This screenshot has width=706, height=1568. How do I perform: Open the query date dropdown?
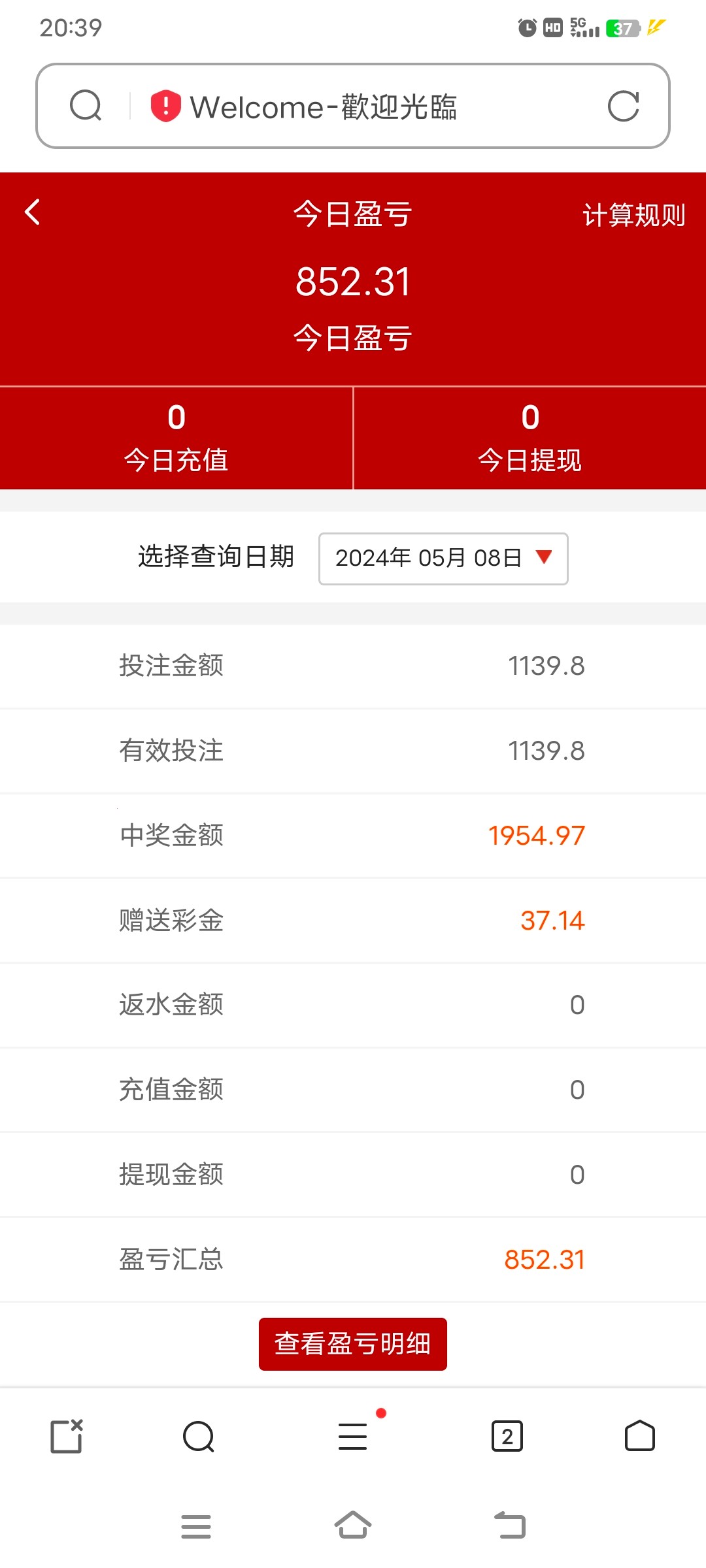pyautogui.click(x=443, y=559)
